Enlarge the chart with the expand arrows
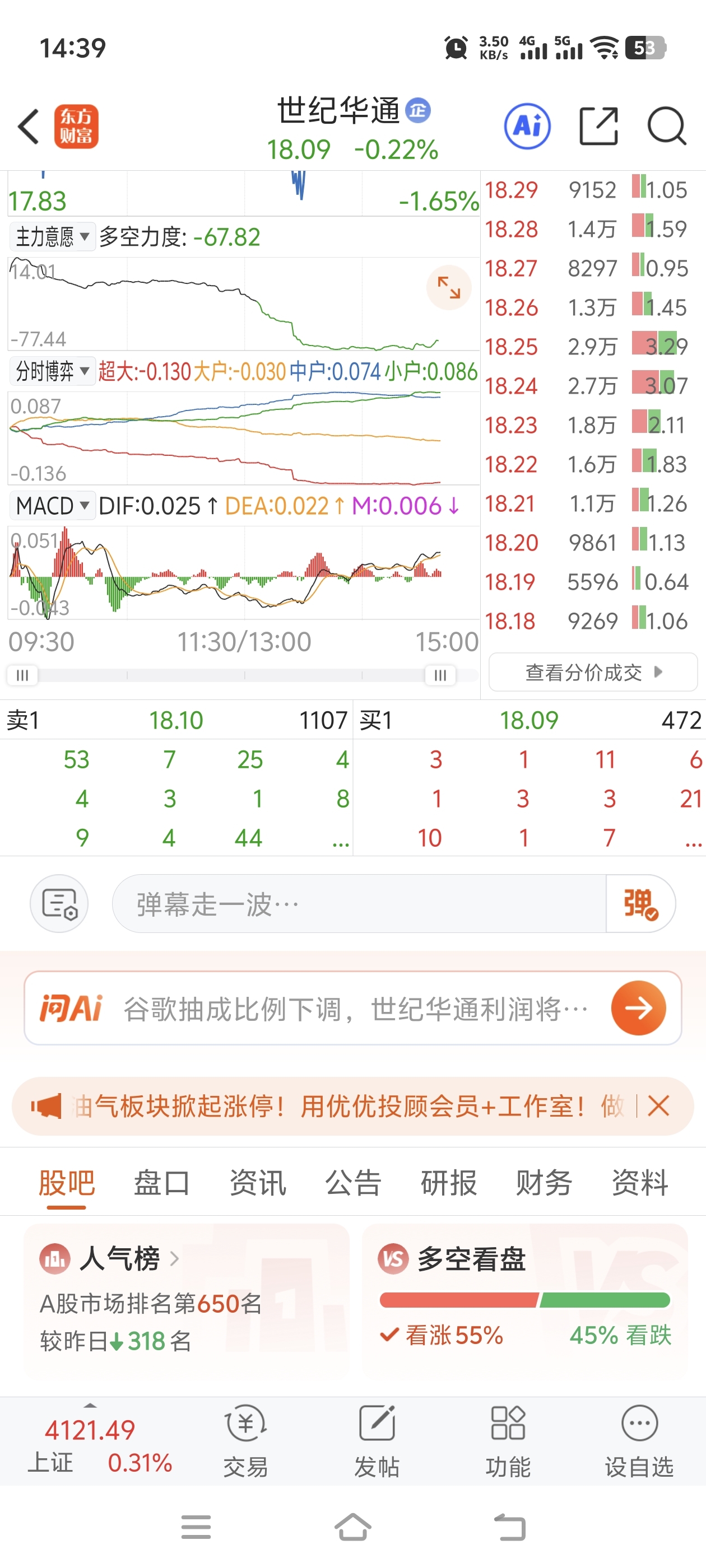Viewport: 706px width, 1568px height. (x=449, y=287)
